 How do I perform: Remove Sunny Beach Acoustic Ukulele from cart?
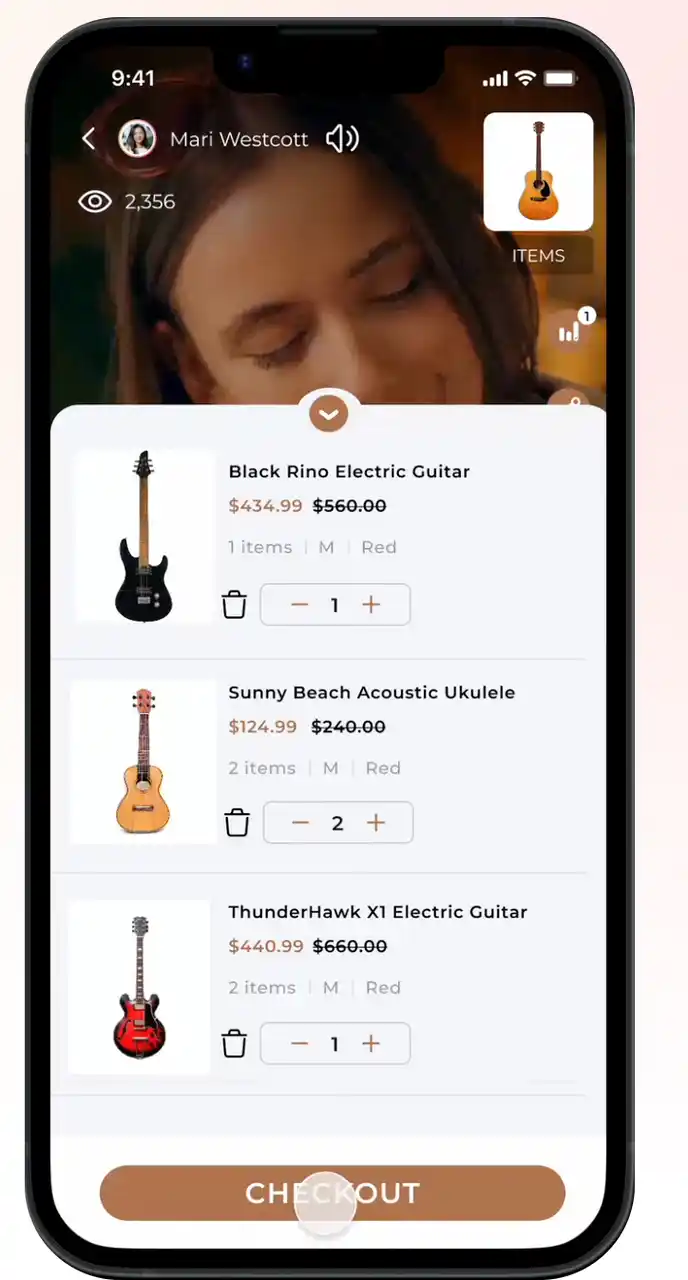(237, 823)
